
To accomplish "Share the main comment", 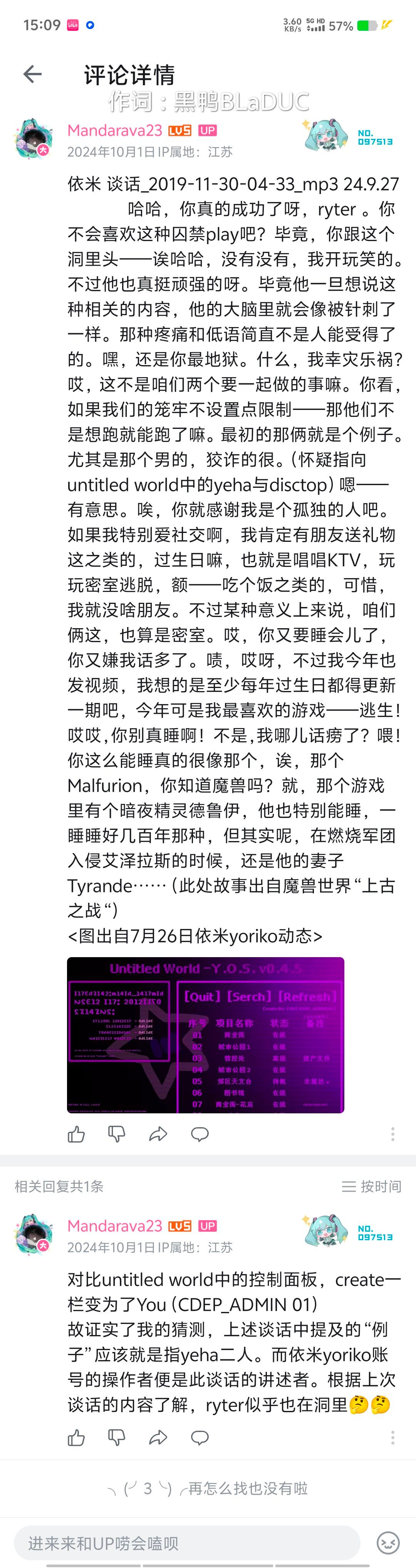I will tap(158, 1134).
